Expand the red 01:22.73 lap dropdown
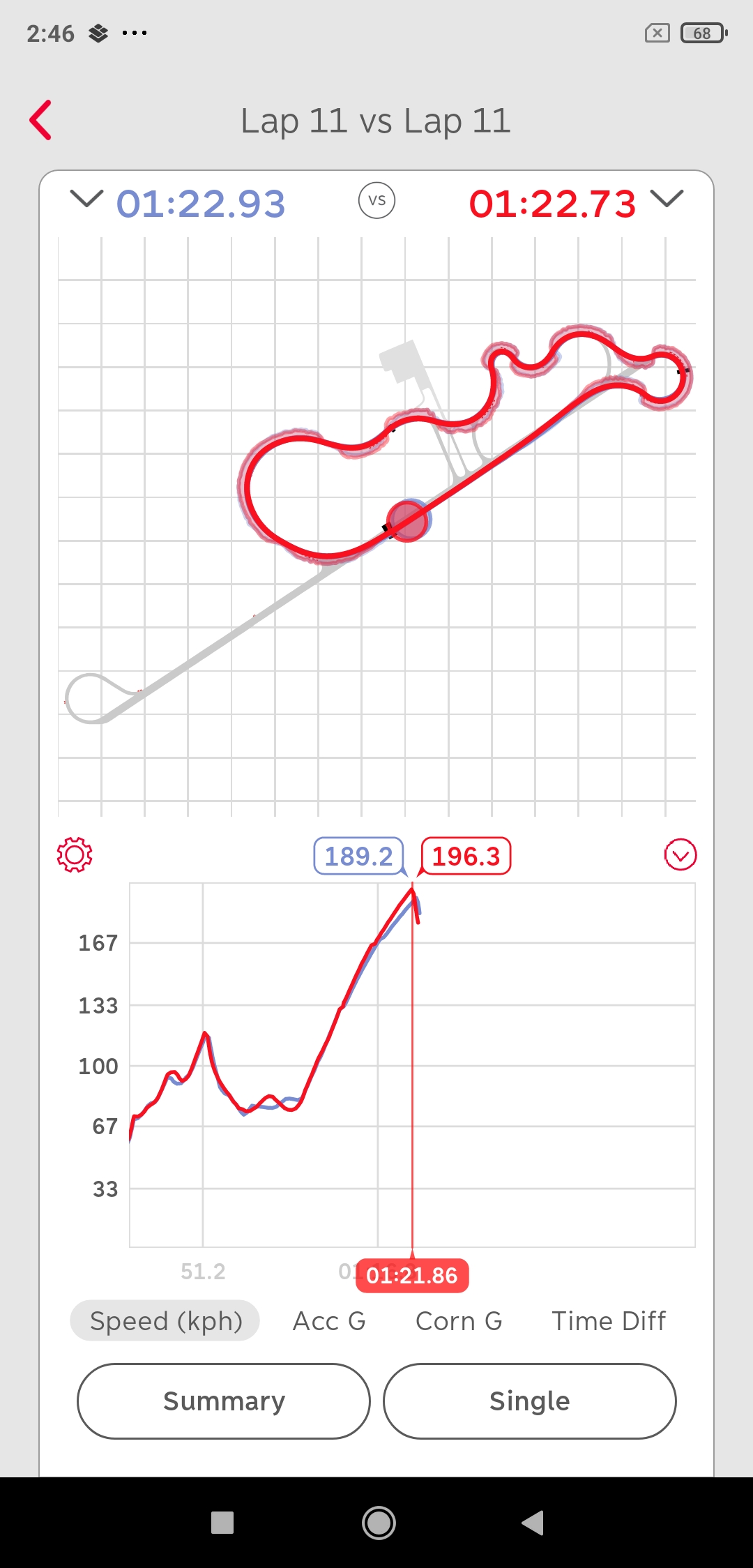The width and height of the screenshot is (753, 1568). 667,199
